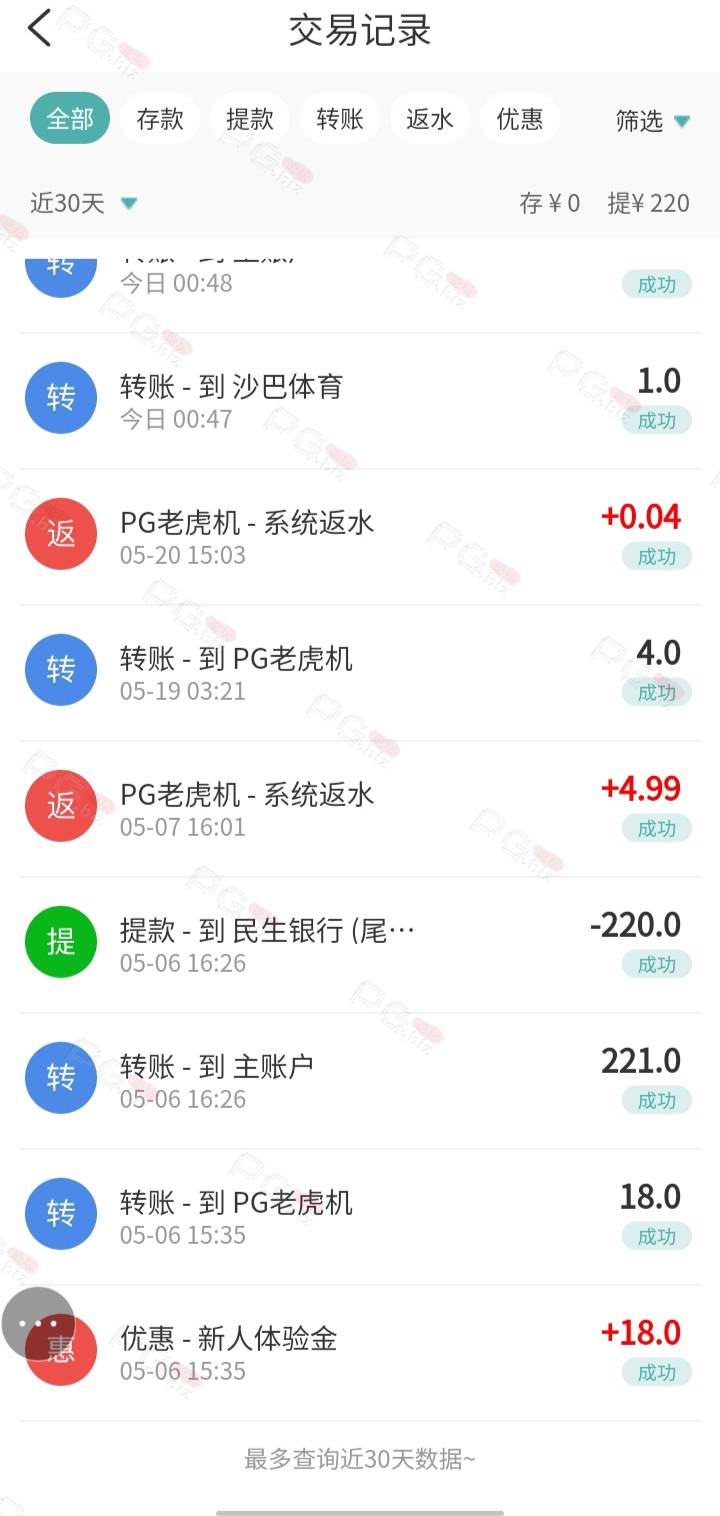
Task: Open the 优惠 - 新人体验金 record
Action: tap(360, 1353)
